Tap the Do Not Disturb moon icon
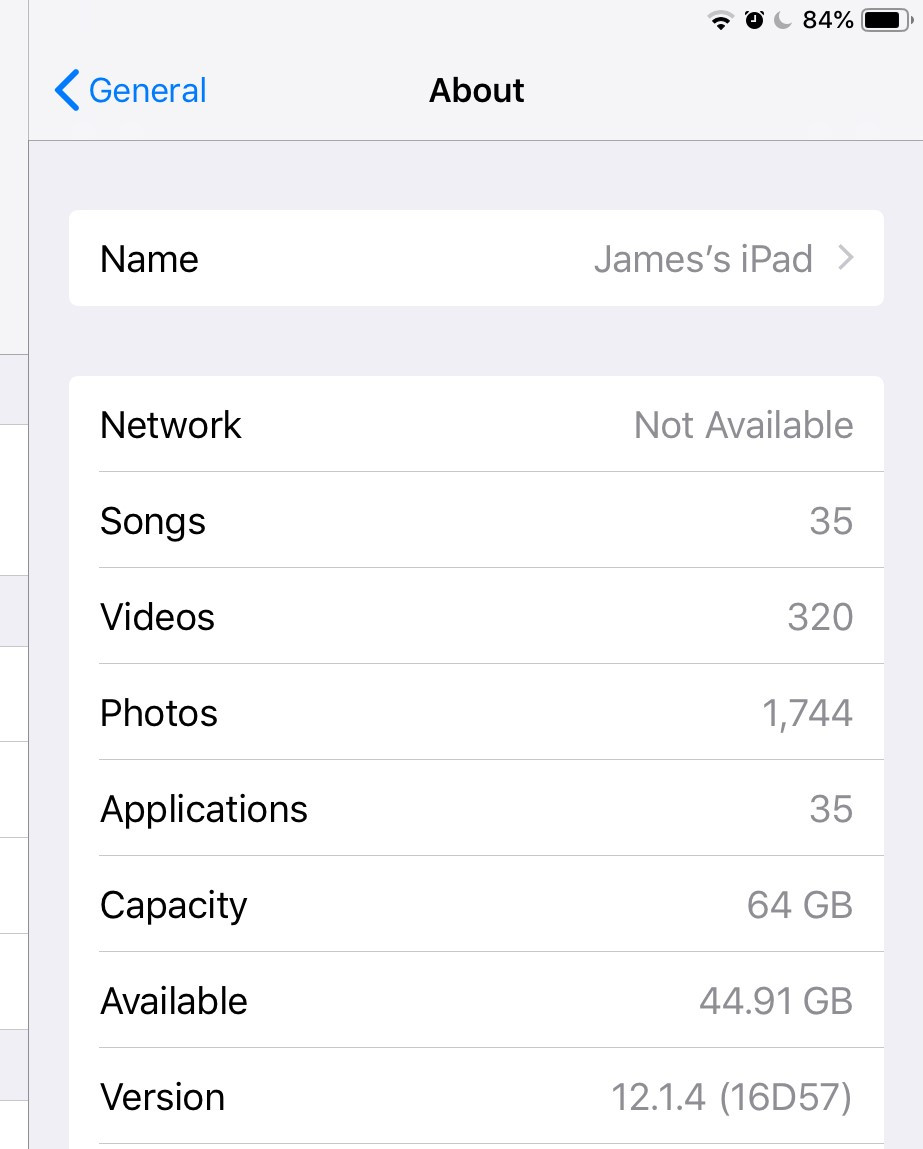The width and height of the screenshot is (923, 1149). point(781,19)
